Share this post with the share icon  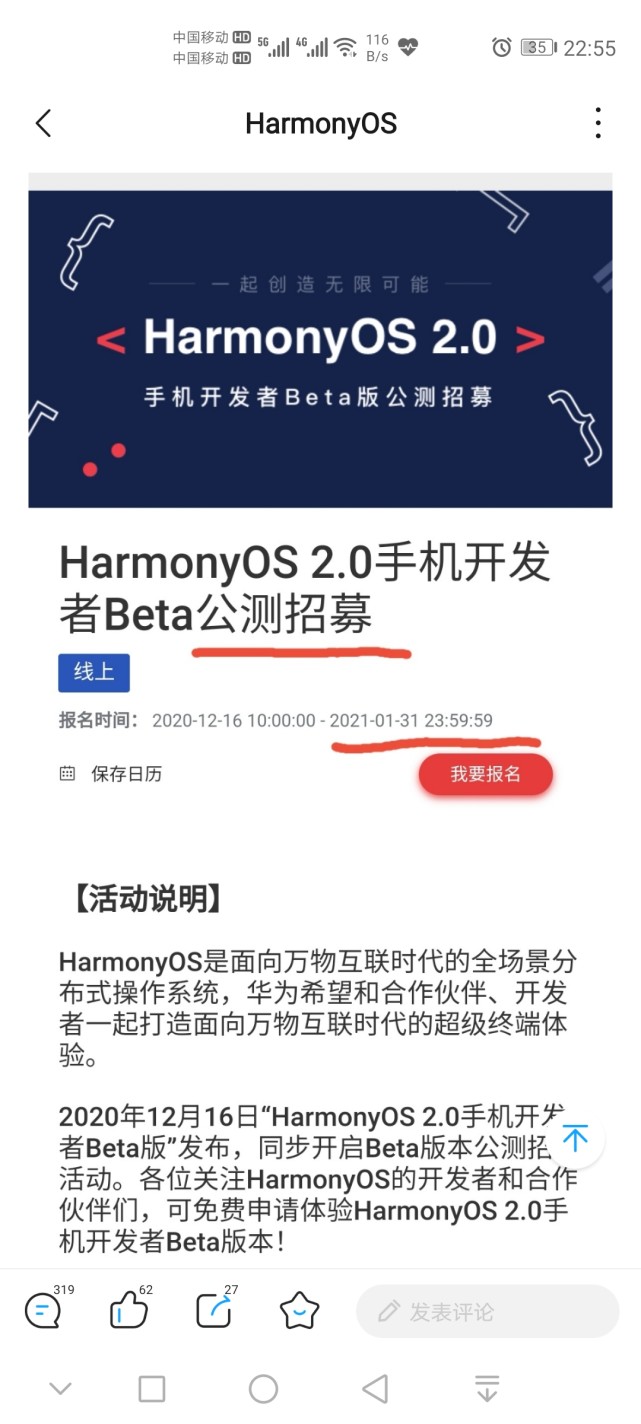point(214,1310)
